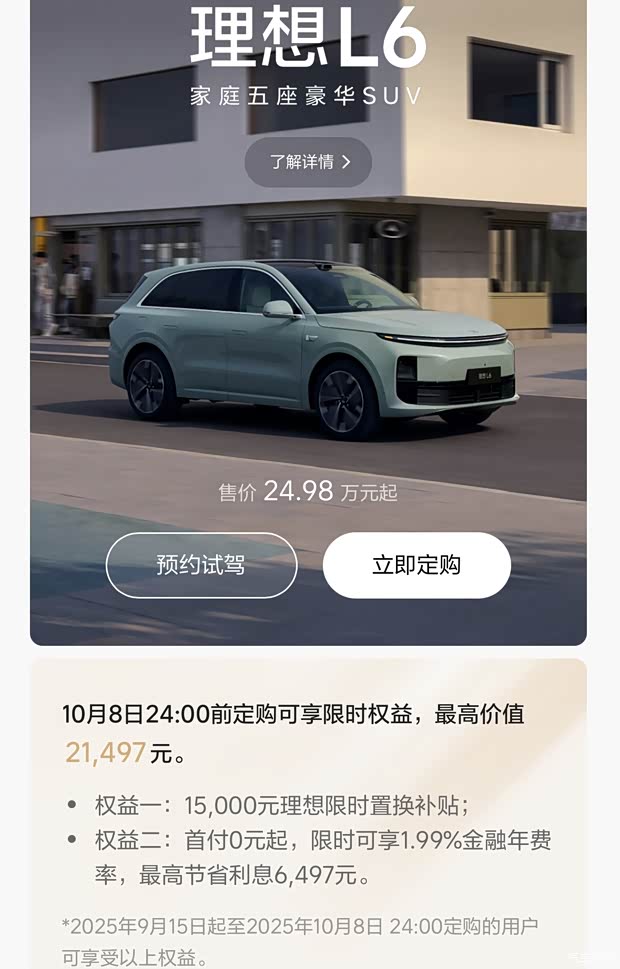Order now with 立即定购
The height and width of the screenshot is (969, 620).
tap(416, 565)
